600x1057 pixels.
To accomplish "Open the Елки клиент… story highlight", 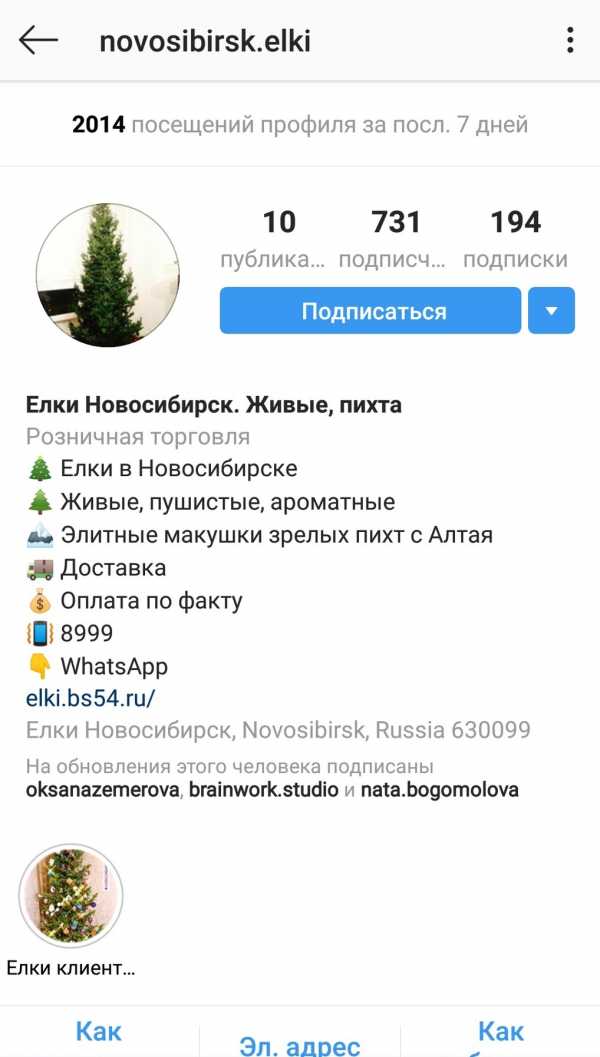I will (70, 897).
